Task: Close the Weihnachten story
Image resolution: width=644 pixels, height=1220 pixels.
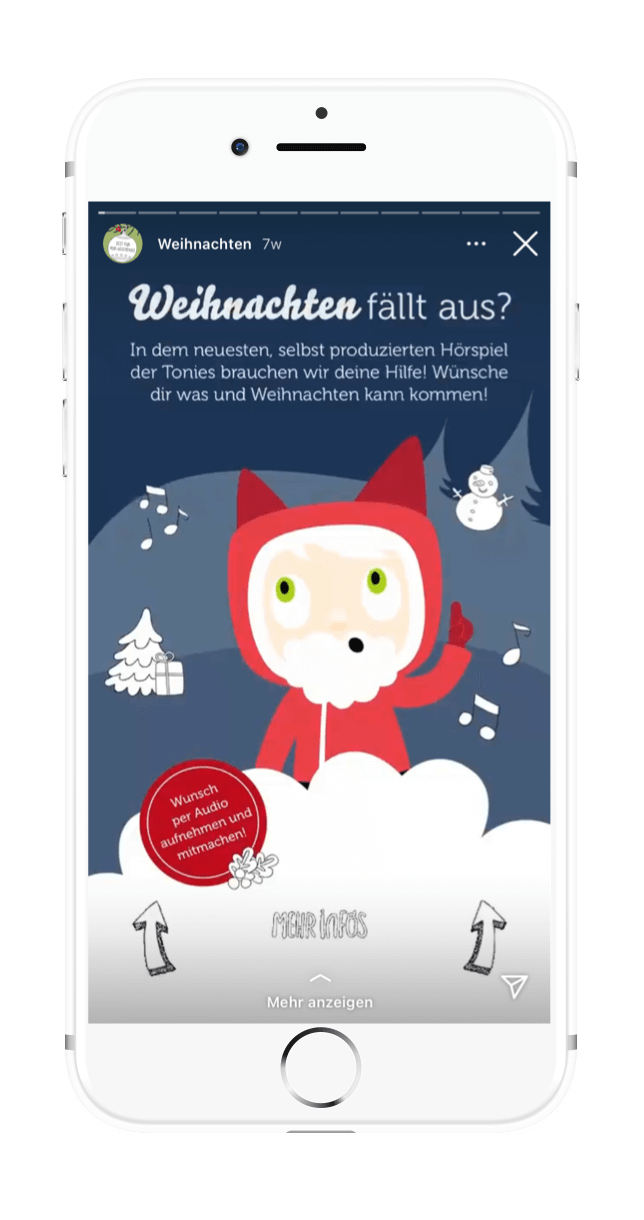Action: click(525, 243)
